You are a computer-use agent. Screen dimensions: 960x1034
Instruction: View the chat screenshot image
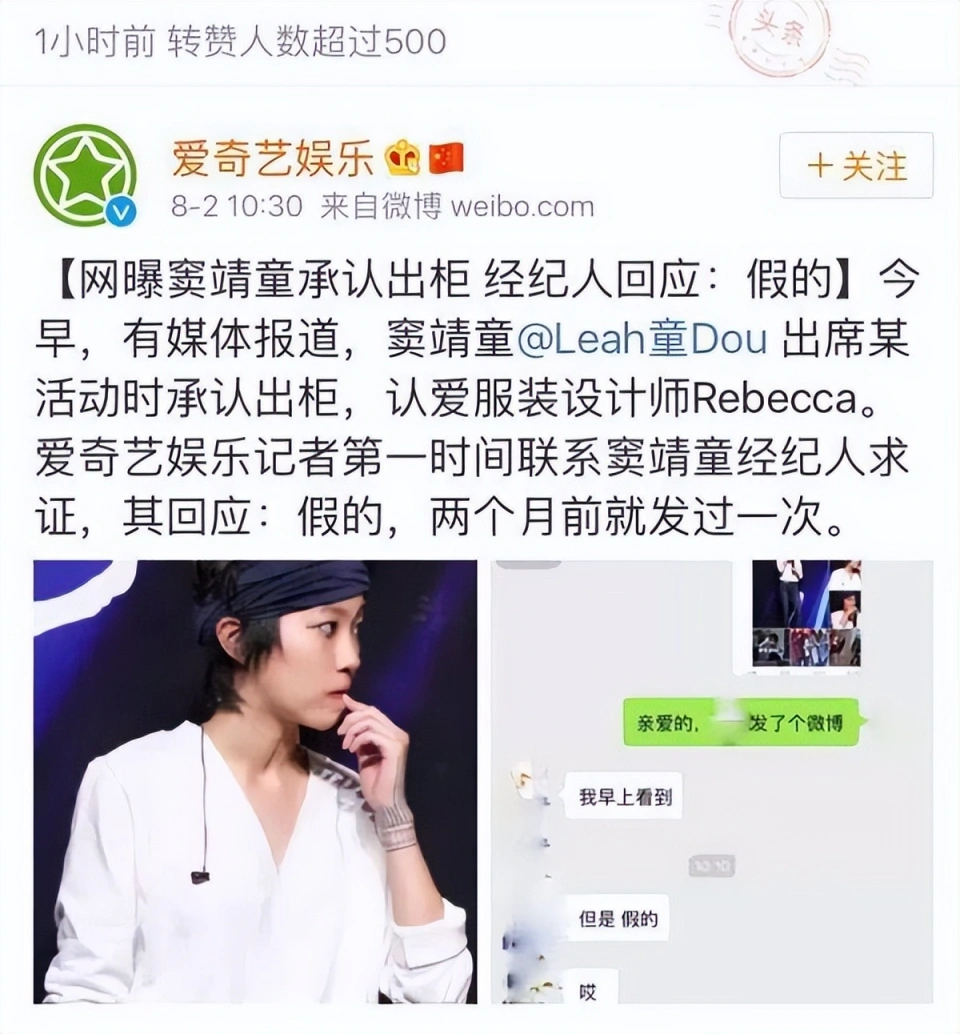click(711, 781)
